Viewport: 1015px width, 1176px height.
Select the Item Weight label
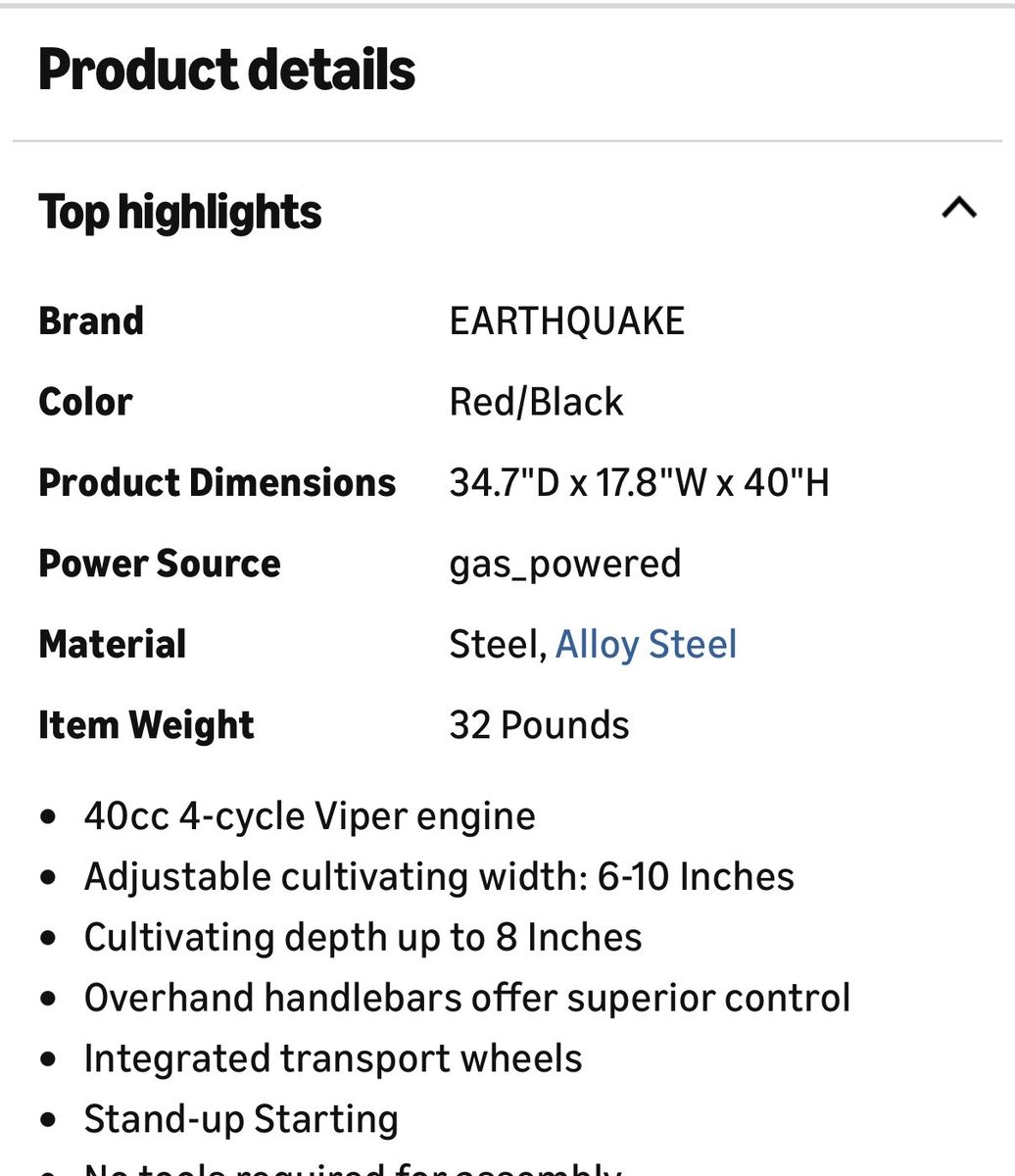145,724
